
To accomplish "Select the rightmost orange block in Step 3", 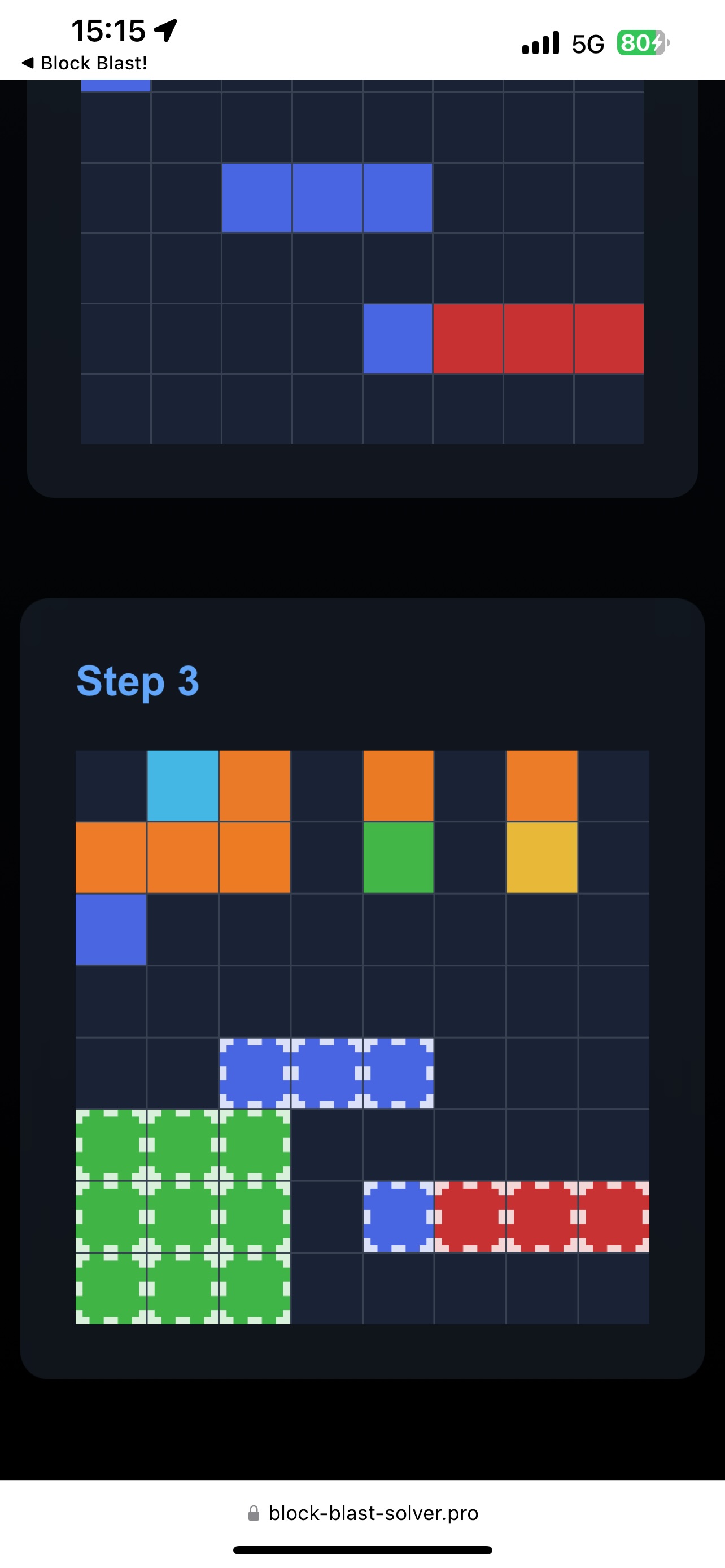I will click(x=541, y=785).
